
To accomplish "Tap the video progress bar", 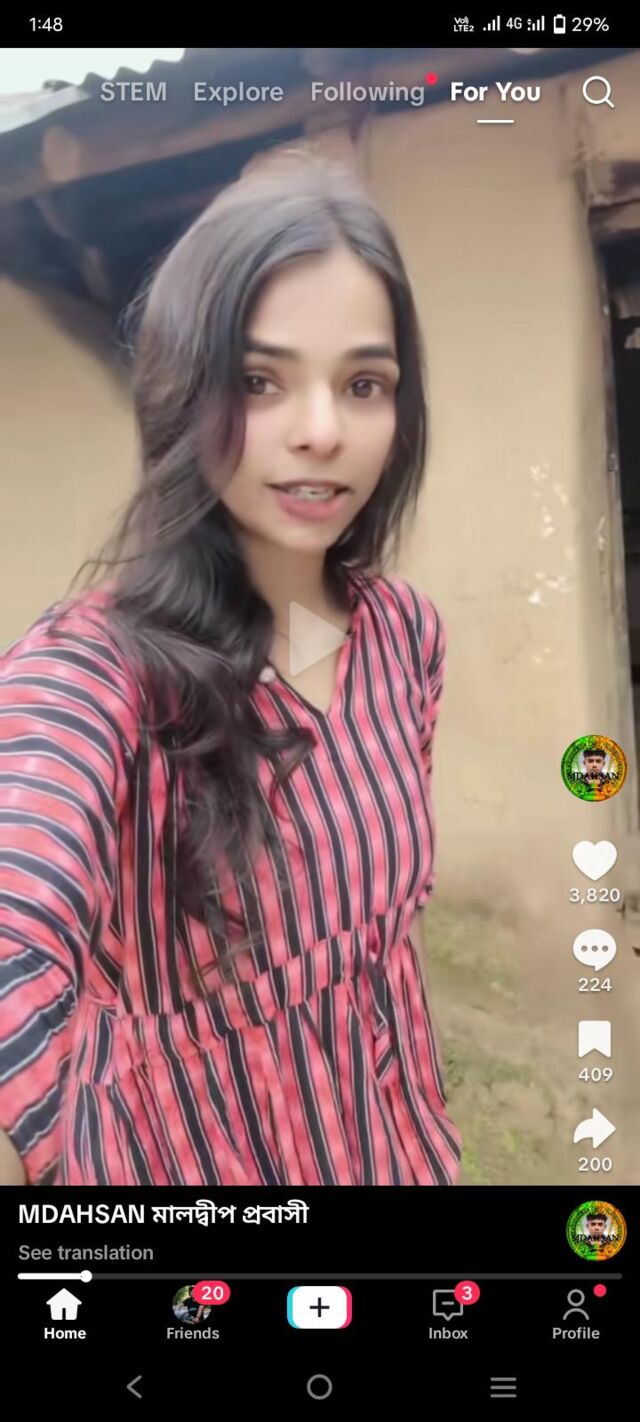I will tap(320, 1276).
